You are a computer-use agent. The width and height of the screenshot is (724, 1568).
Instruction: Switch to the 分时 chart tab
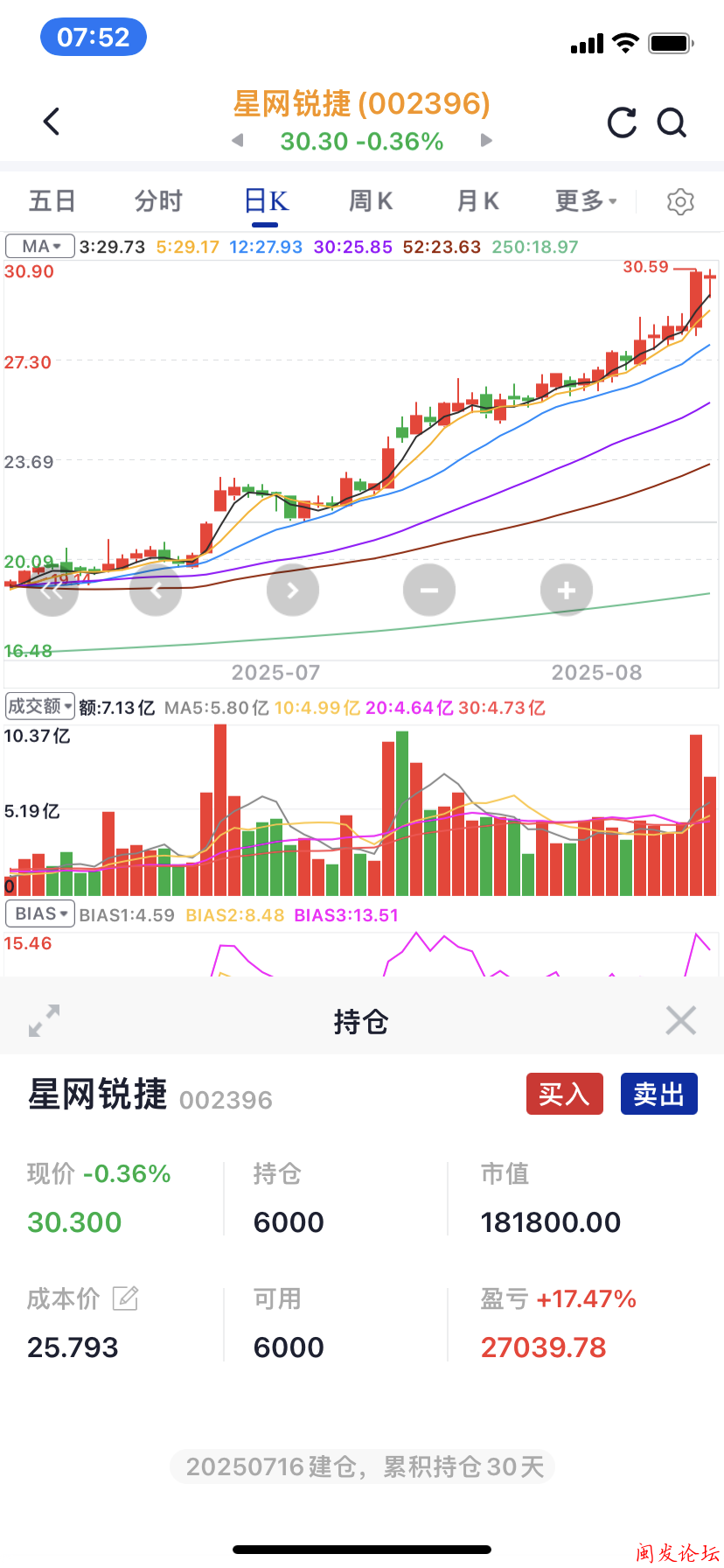point(158,201)
